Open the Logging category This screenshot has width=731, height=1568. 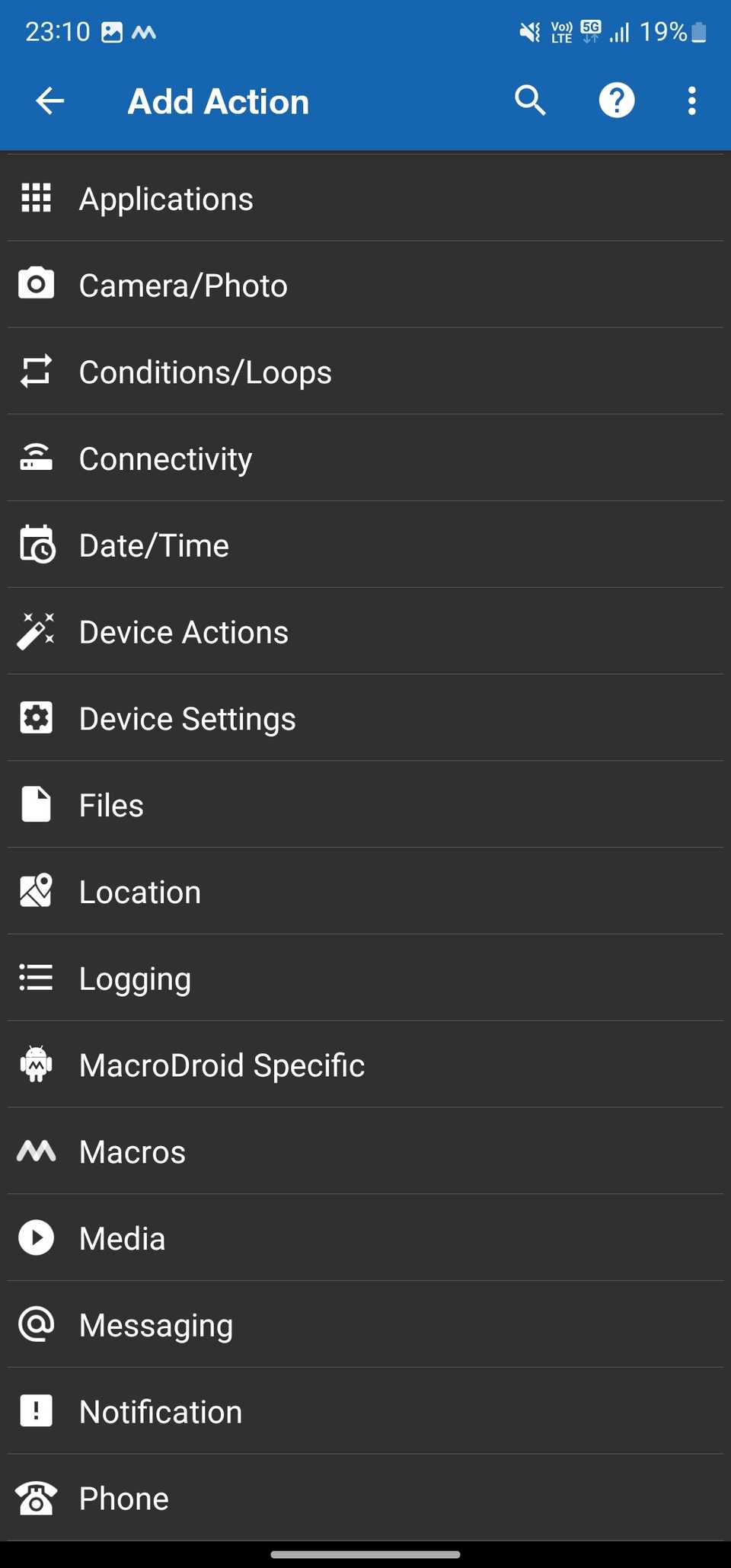coord(135,978)
